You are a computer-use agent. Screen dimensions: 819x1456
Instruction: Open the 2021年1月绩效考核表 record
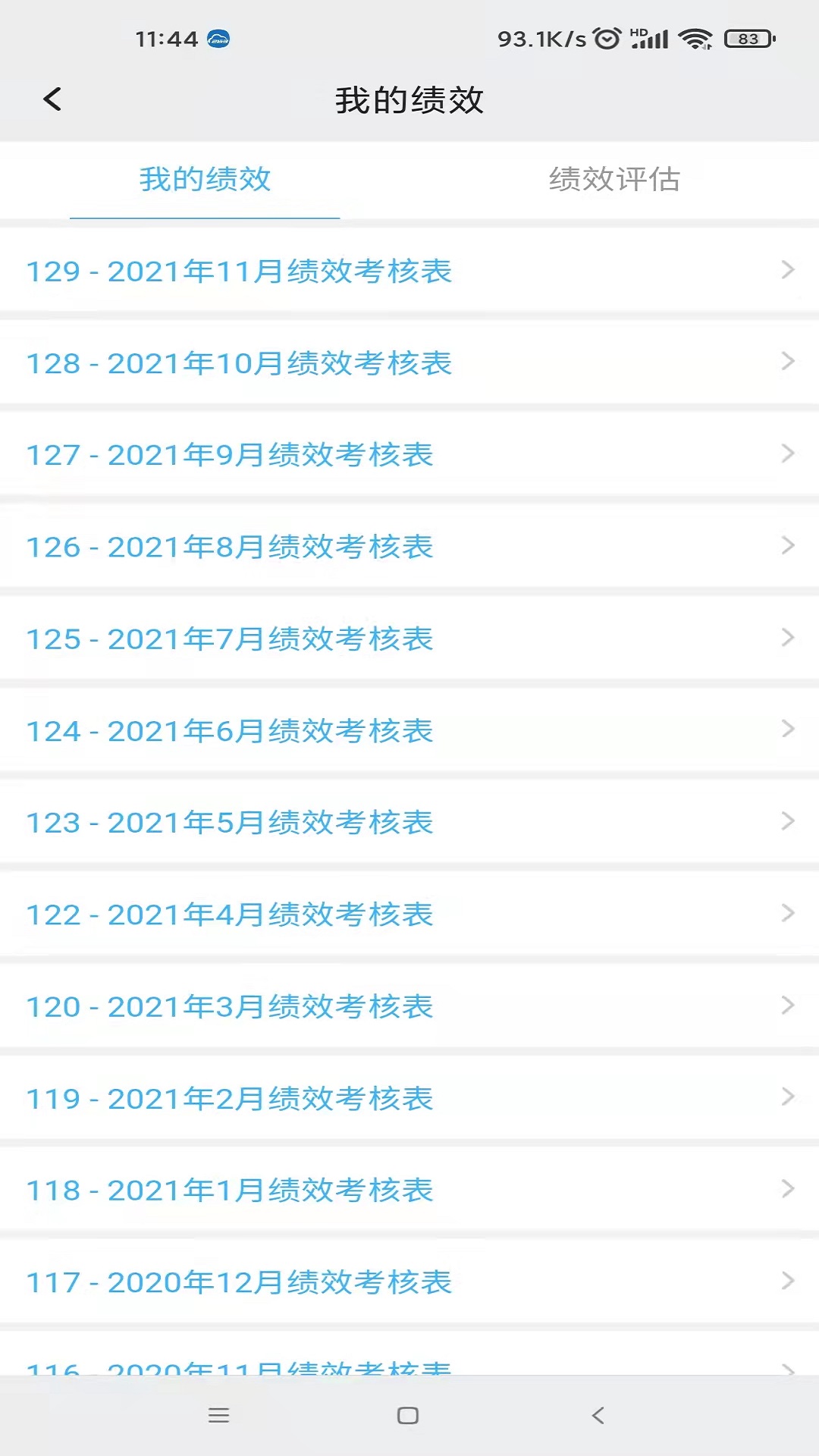(x=409, y=1191)
